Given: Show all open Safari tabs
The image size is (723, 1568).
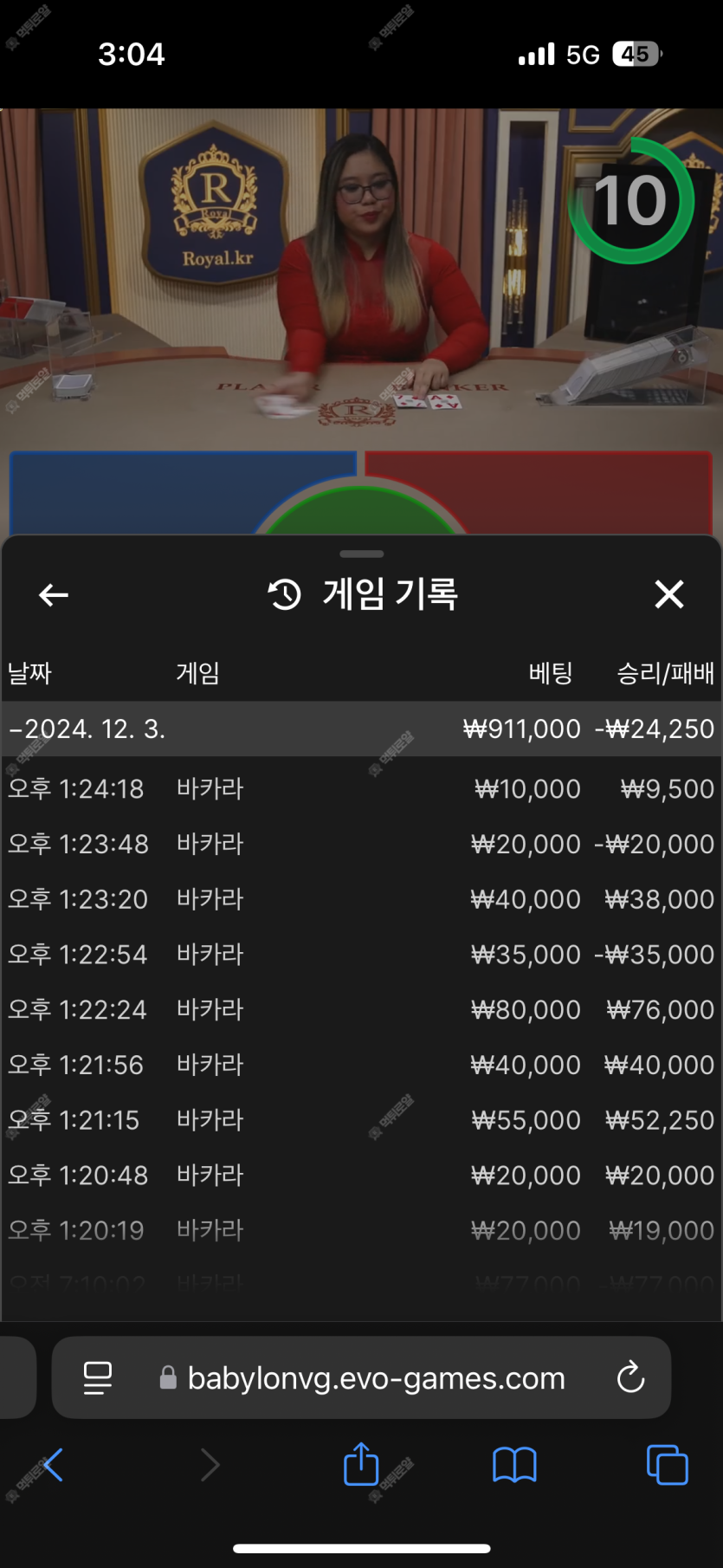Looking at the screenshot, I should tap(667, 1465).
